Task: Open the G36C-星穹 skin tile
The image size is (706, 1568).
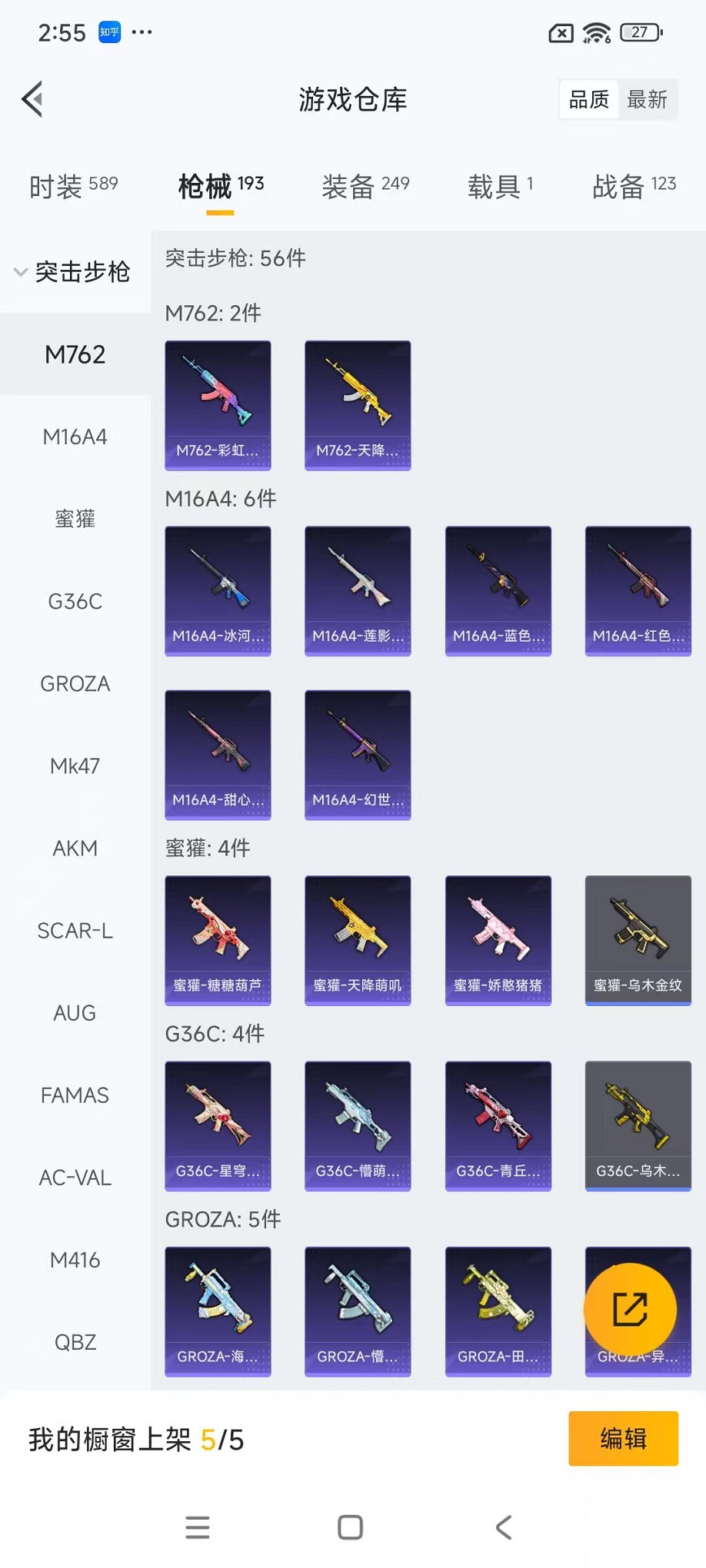Action: (218, 1125)
